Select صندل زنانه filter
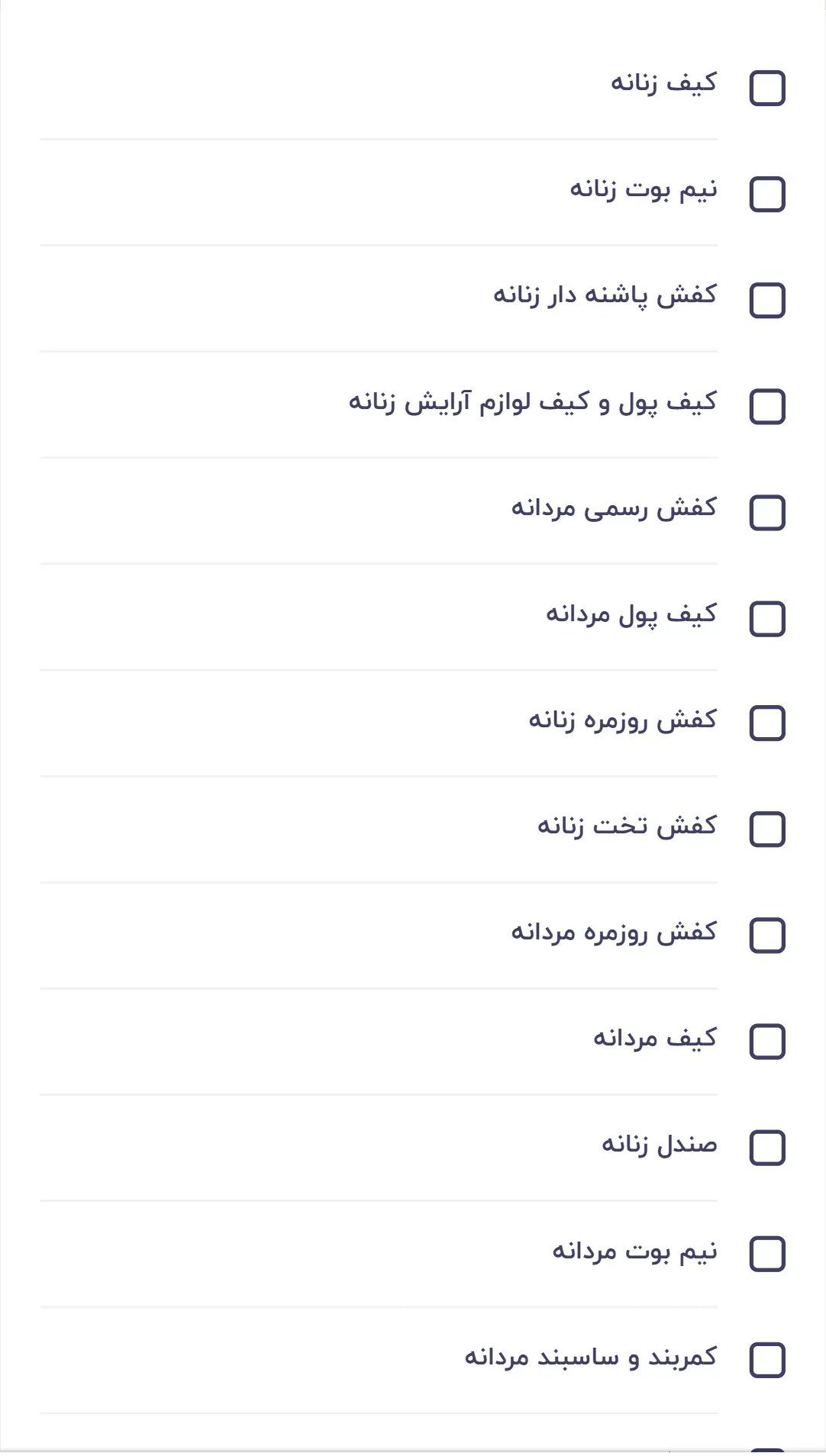The height and width of the screenshot is (1456, 826). point(767,1147)
